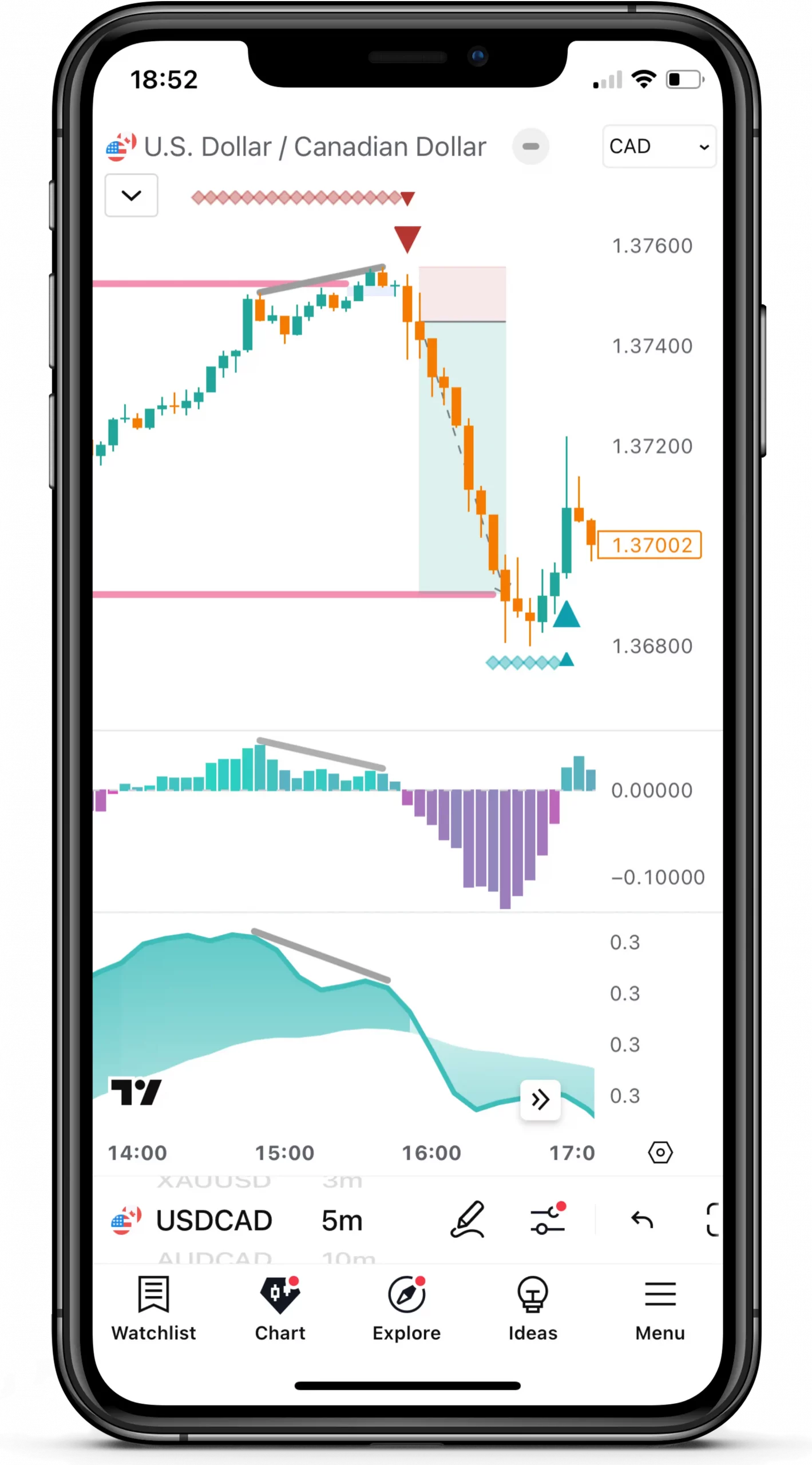Jump to latest bar with double-arrow button
This screenshot has width=812, height=1465.
[540, 1099]
